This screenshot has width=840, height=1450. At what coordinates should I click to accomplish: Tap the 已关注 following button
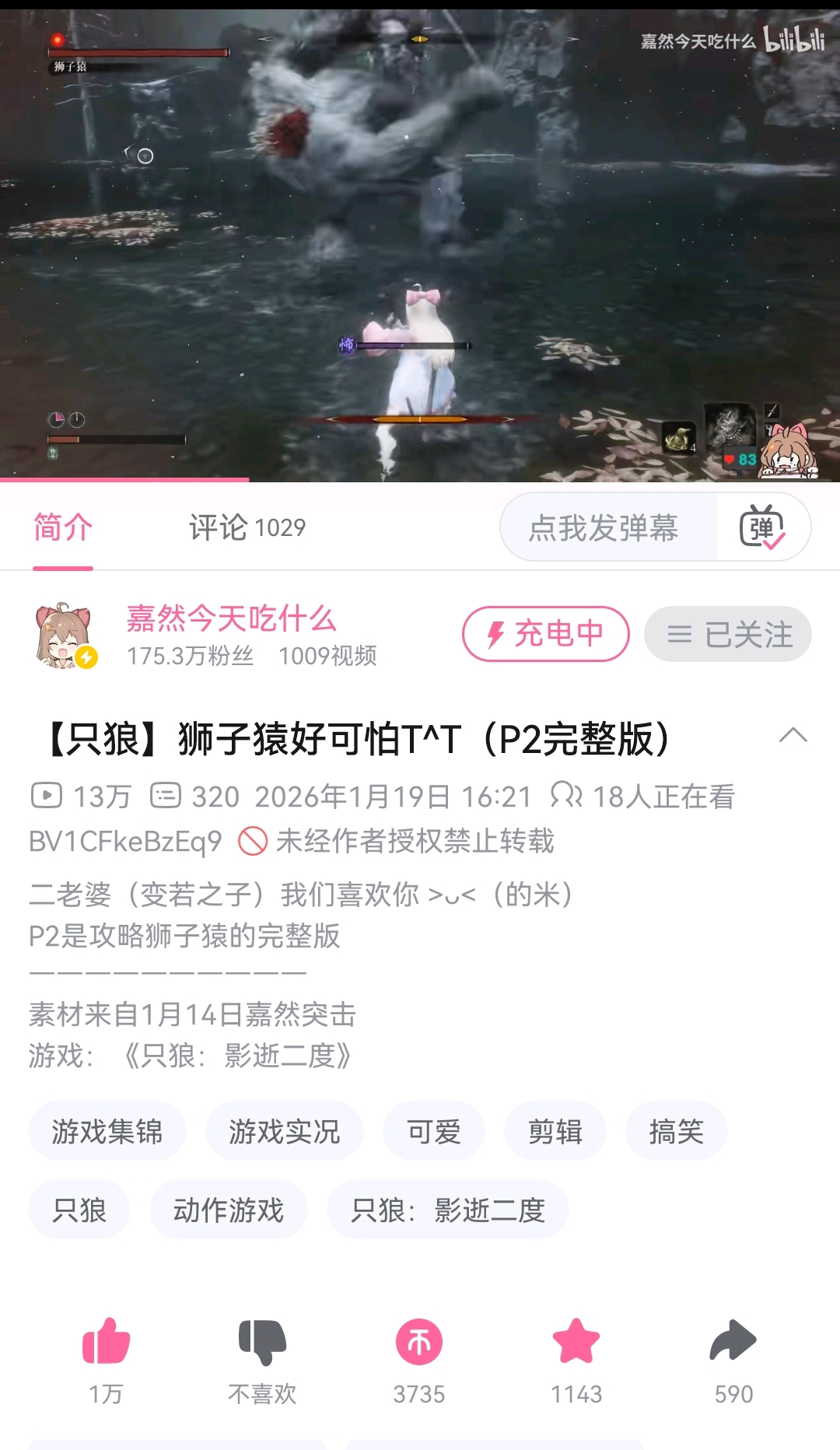click(x=728, y=634)
